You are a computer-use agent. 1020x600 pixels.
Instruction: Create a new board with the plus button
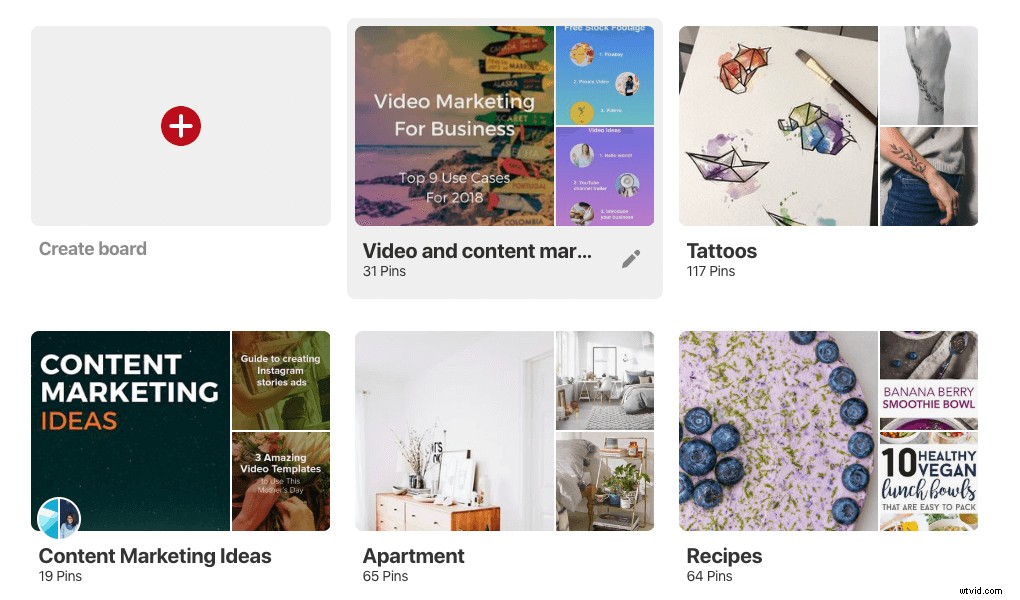point(181,126)
